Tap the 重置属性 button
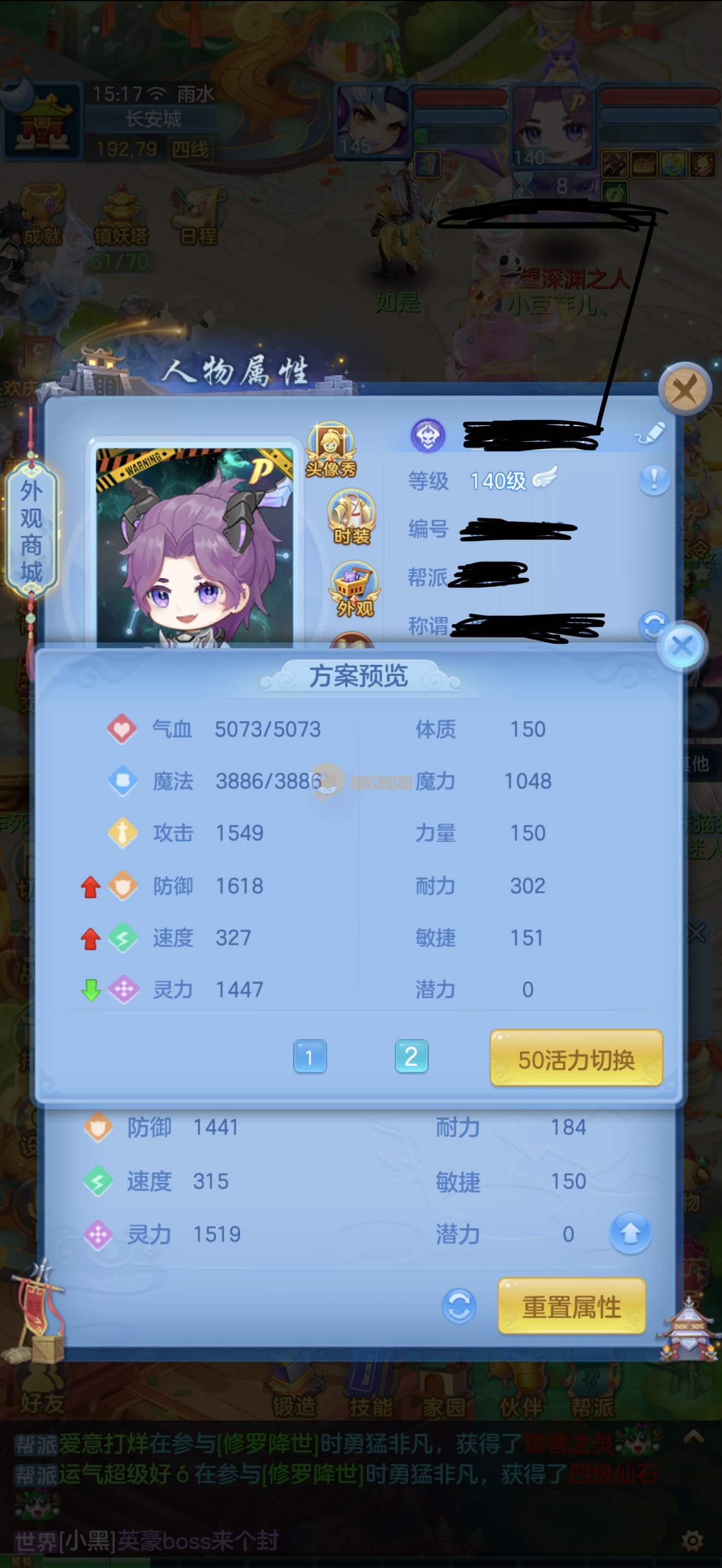Viewport: 722px width, 1568px height. (x=572, y=1307)
